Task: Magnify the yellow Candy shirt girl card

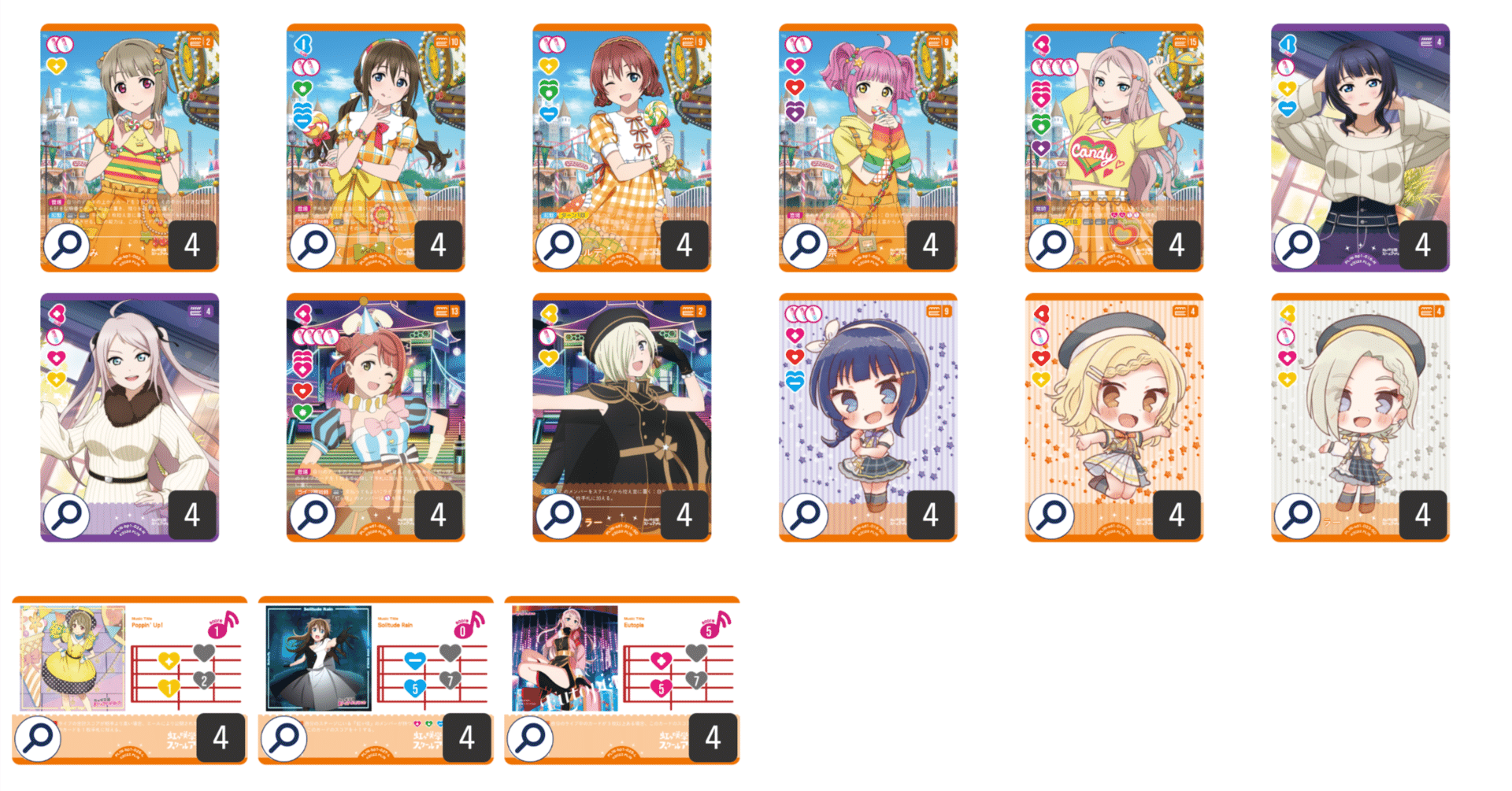Action: point(1051,245)
